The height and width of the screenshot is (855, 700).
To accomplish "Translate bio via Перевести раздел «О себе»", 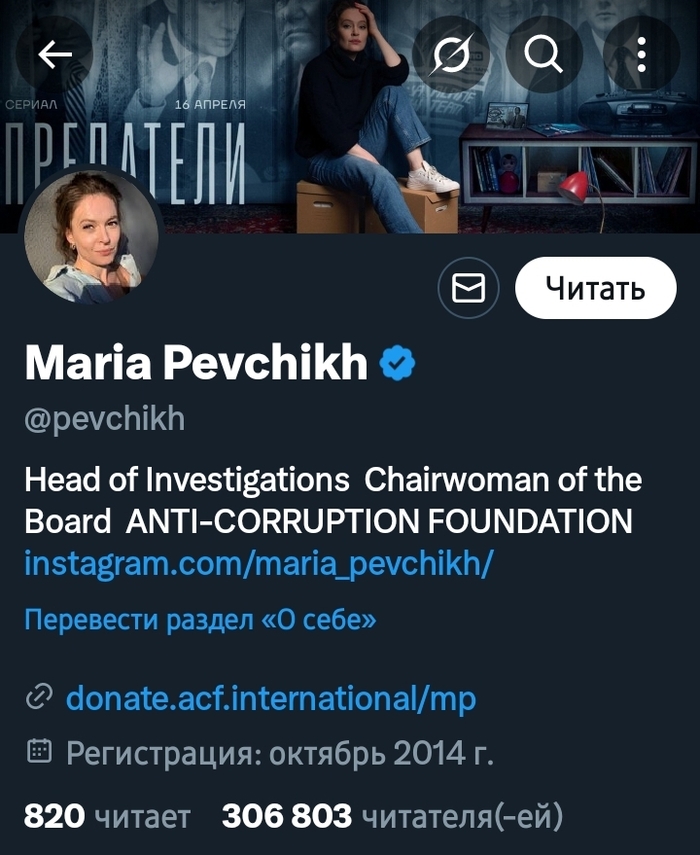I will coord(200,620).
